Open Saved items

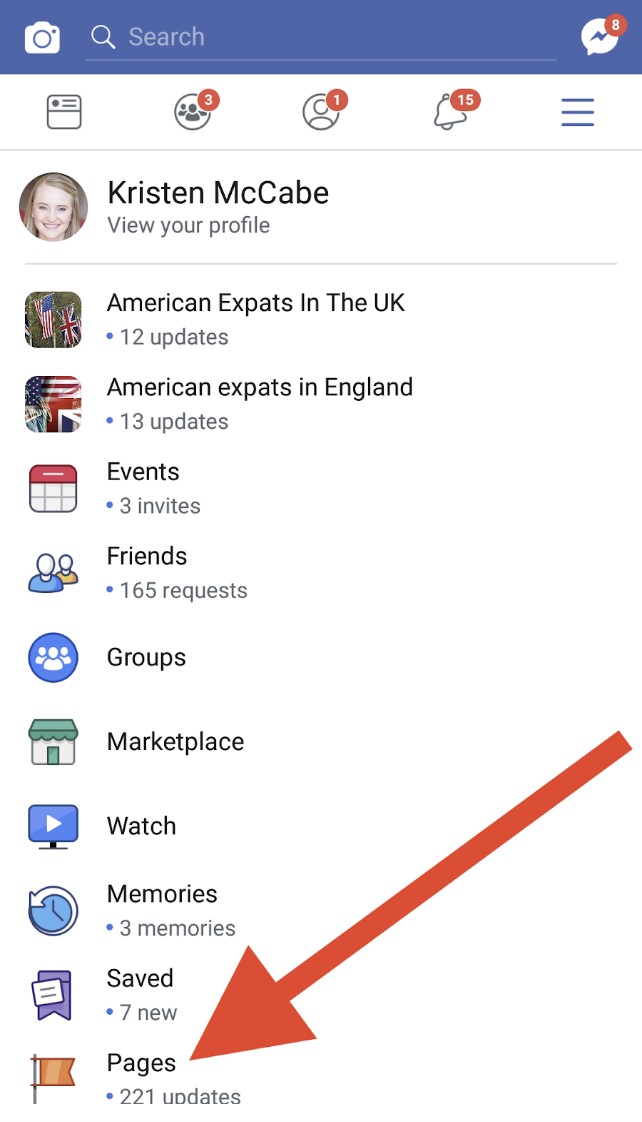(x=140, y=993)
